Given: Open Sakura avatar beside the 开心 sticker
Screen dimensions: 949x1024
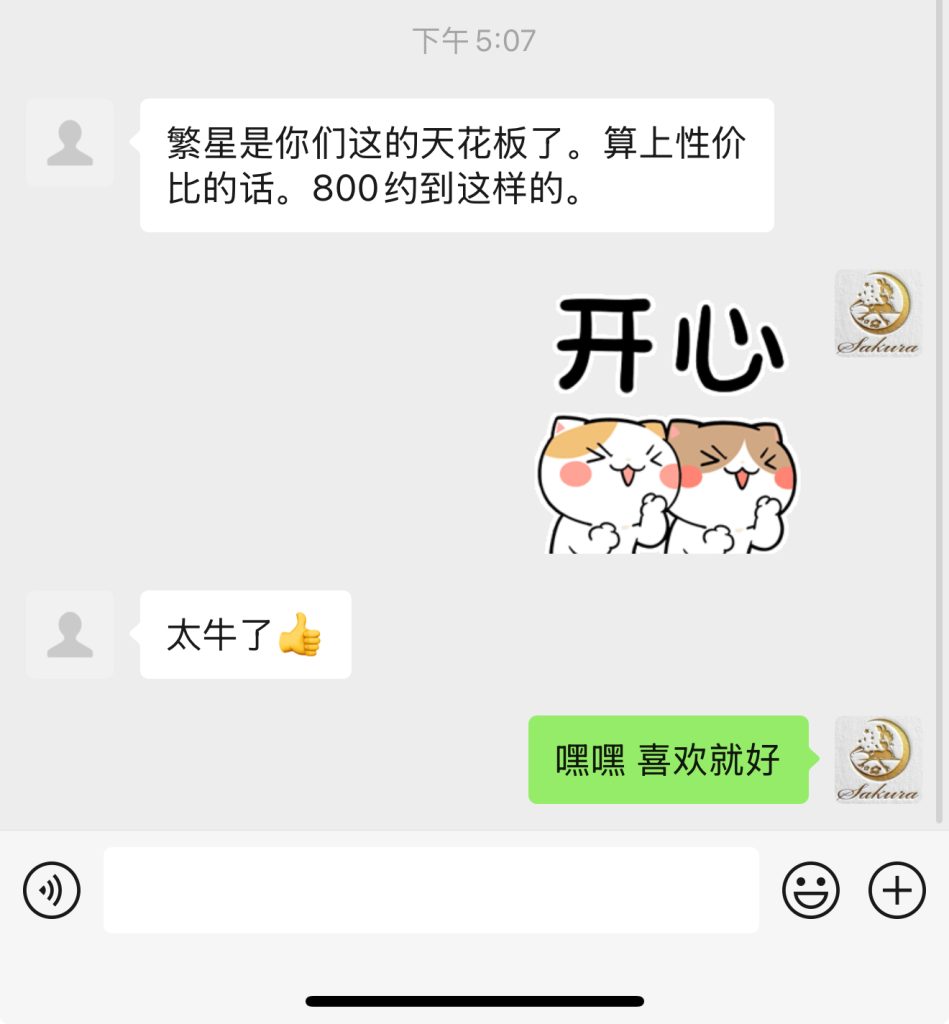Looking at the screenshot, I should [x=878, y=313].
